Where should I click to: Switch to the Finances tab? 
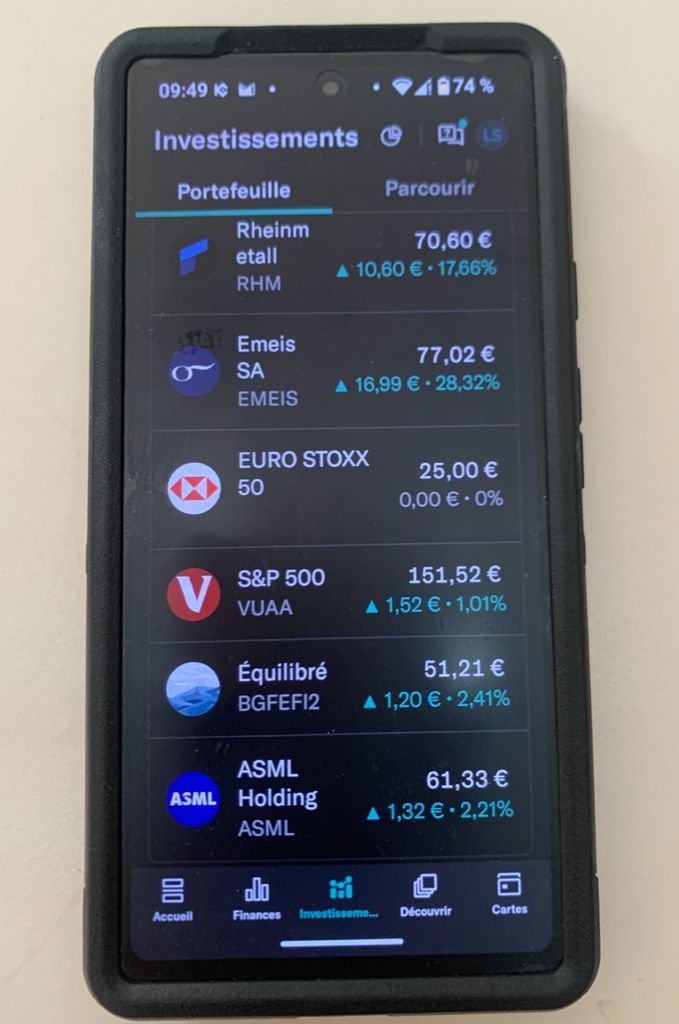pos(257,899)
